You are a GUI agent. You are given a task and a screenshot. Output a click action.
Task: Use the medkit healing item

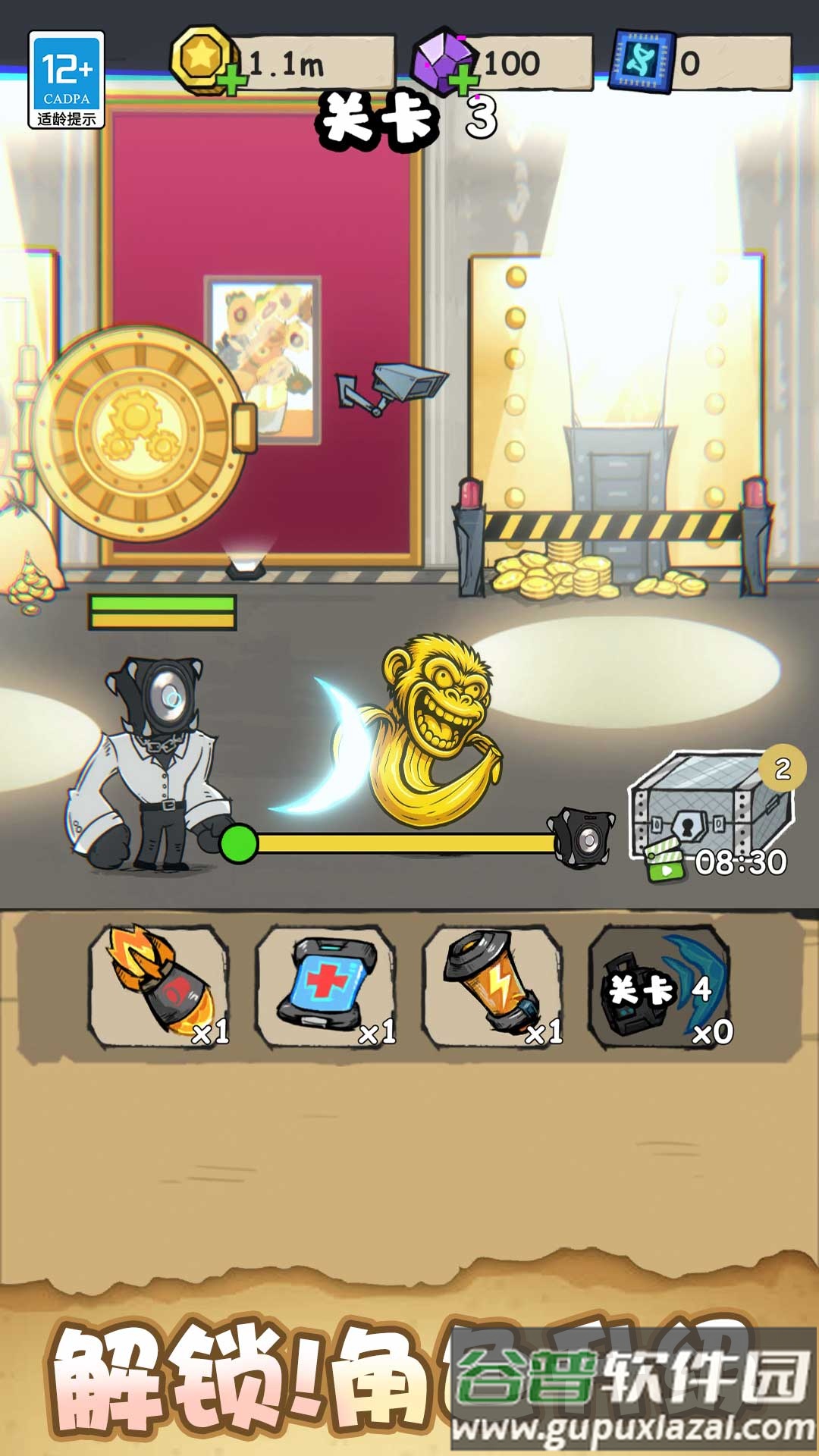pos(325,985)
